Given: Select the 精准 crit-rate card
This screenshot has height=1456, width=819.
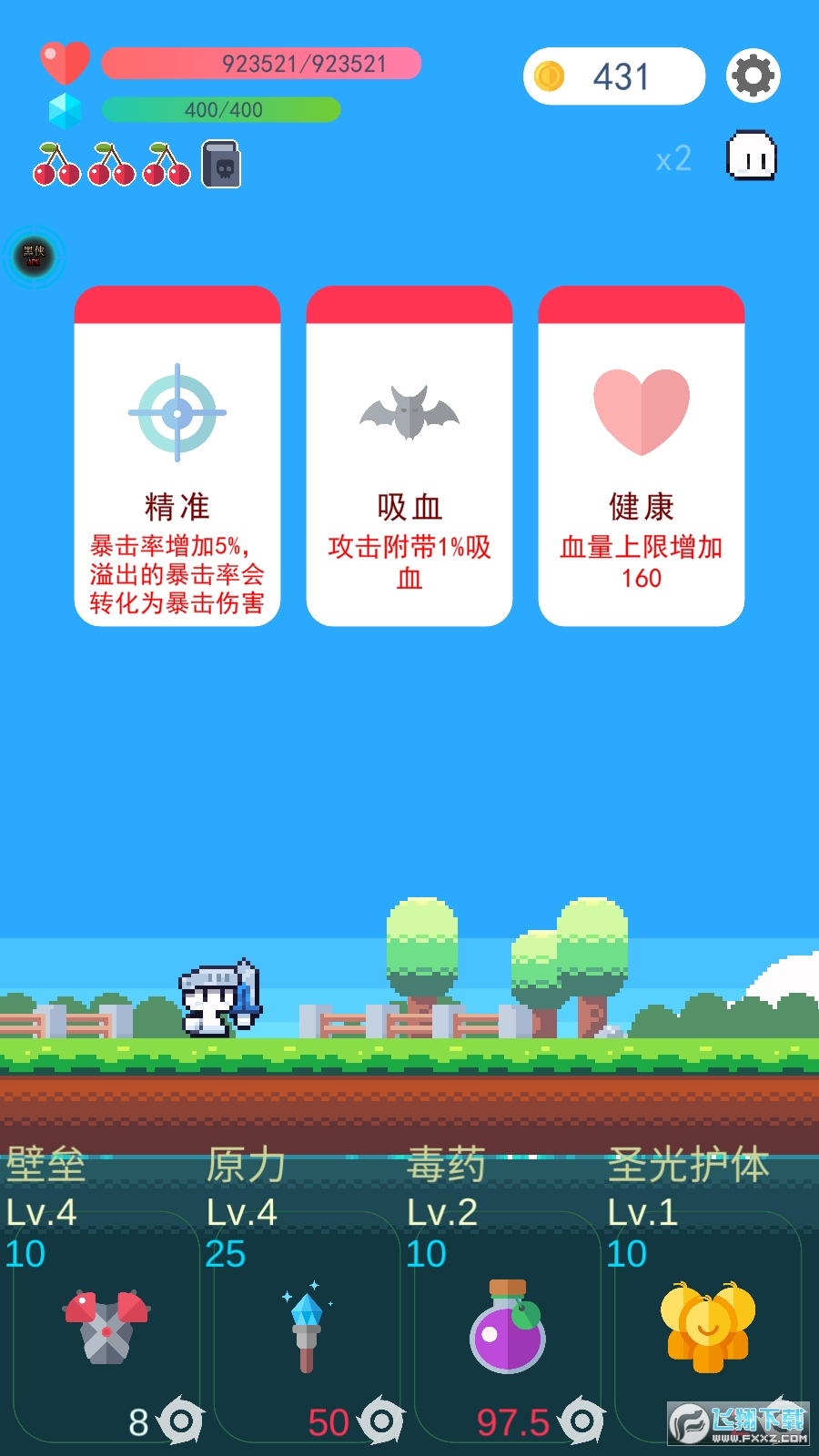Looking at the screenshot, I should [177, 456].
